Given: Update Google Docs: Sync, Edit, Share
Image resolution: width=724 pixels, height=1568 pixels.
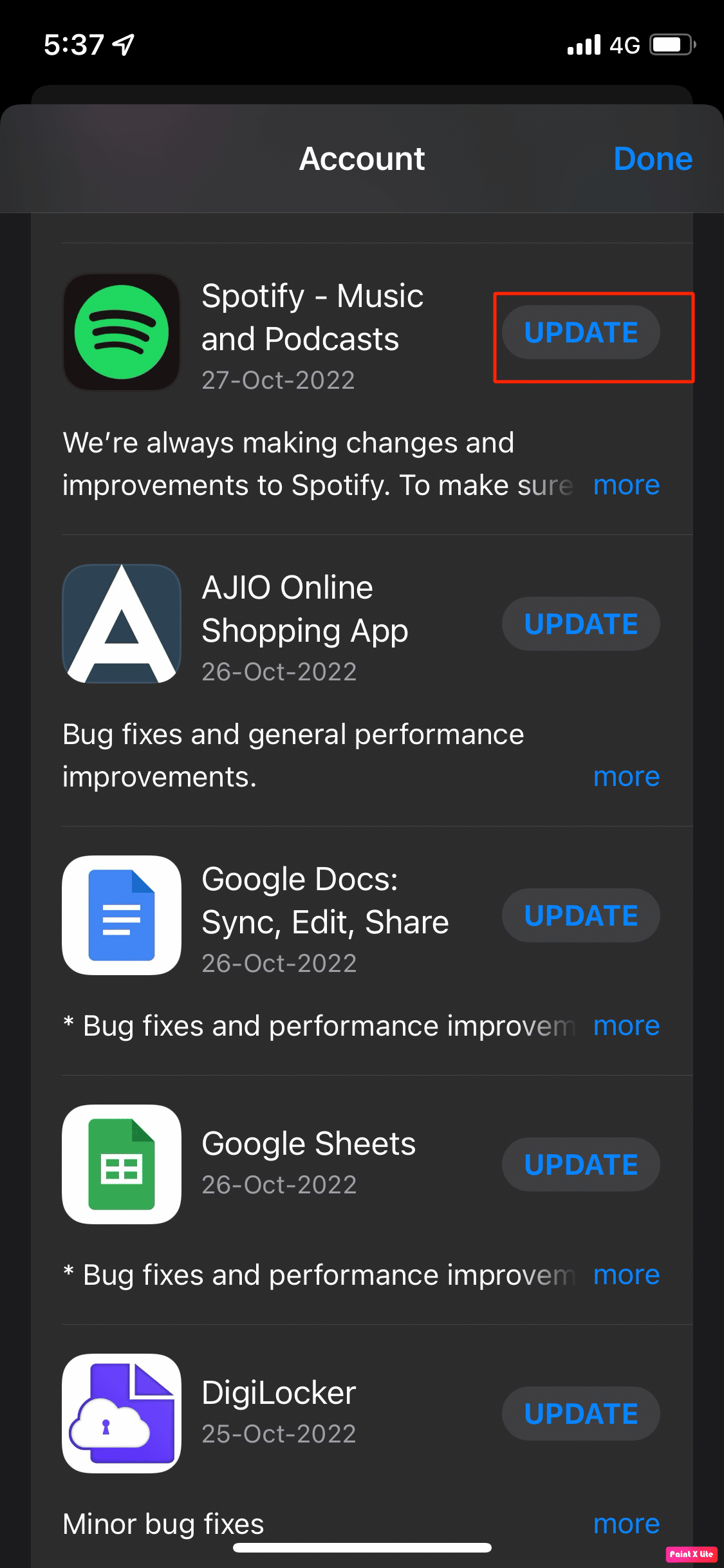Looking at the screenshot, I should [x=580, y=915].
